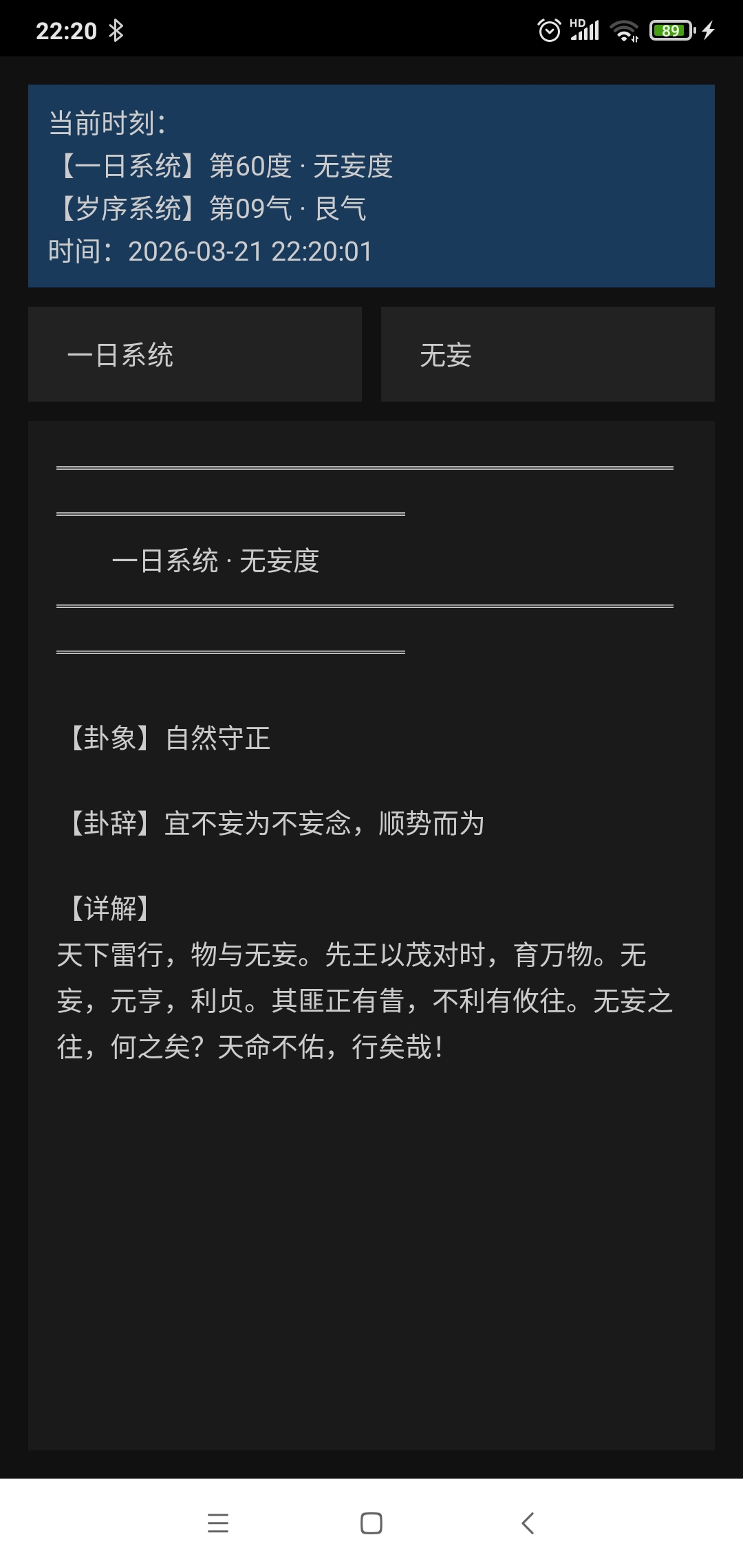The width and height of the screenshot is (743, 1568).
Task: Tap the 一日系统·无妄度 section header
Action: [217, 560]
